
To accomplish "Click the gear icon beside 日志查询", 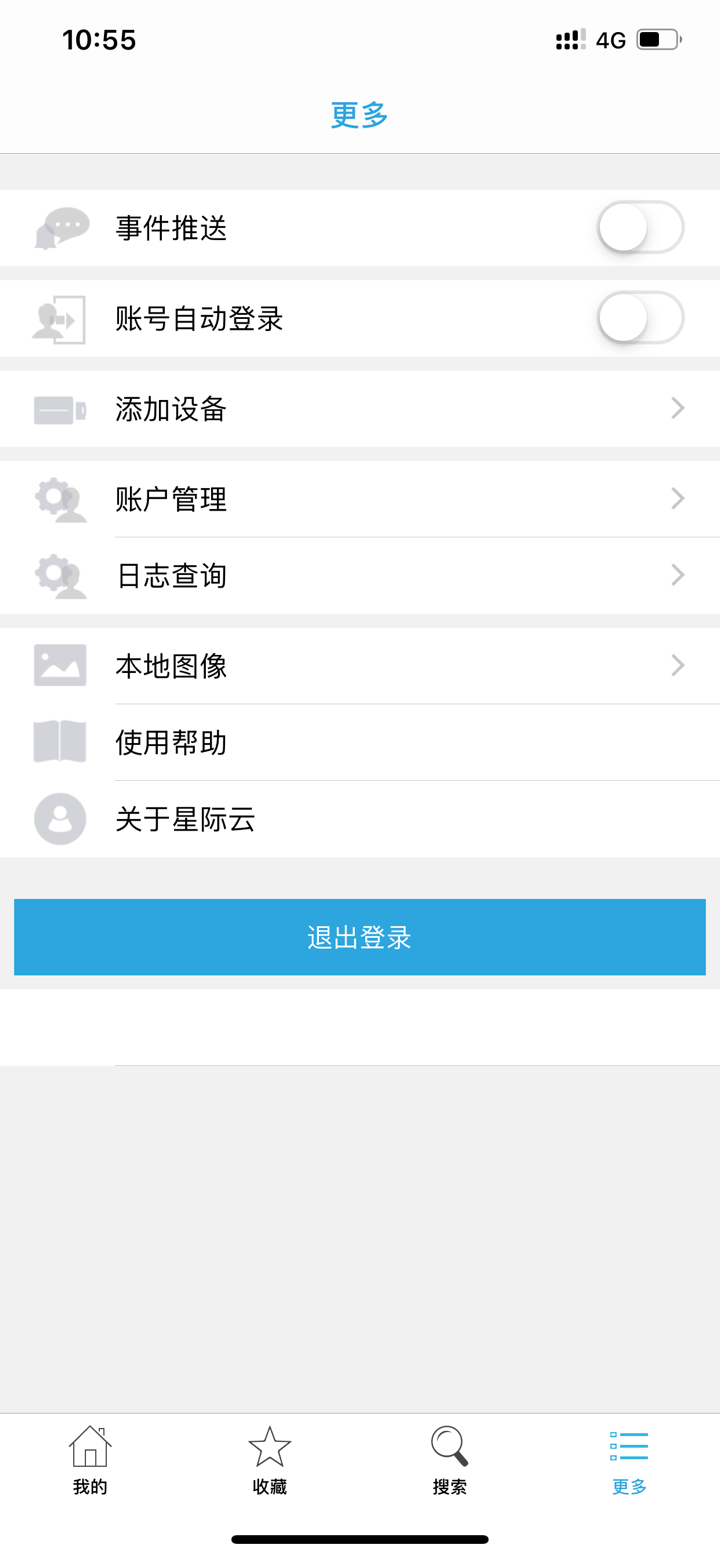I will (x=59, y=575).
